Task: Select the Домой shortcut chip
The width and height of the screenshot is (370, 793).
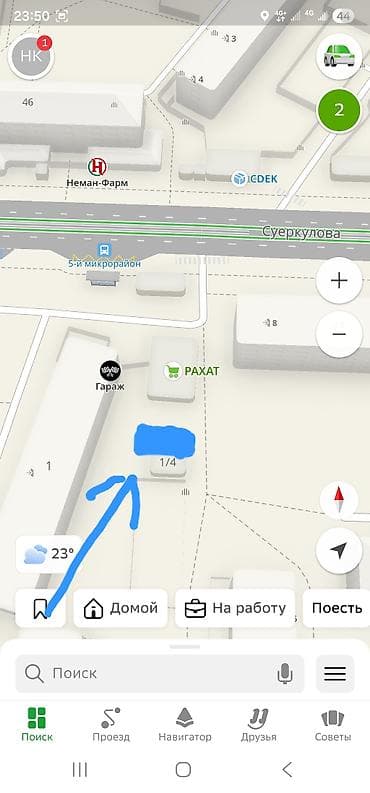Action: (120, 608)
